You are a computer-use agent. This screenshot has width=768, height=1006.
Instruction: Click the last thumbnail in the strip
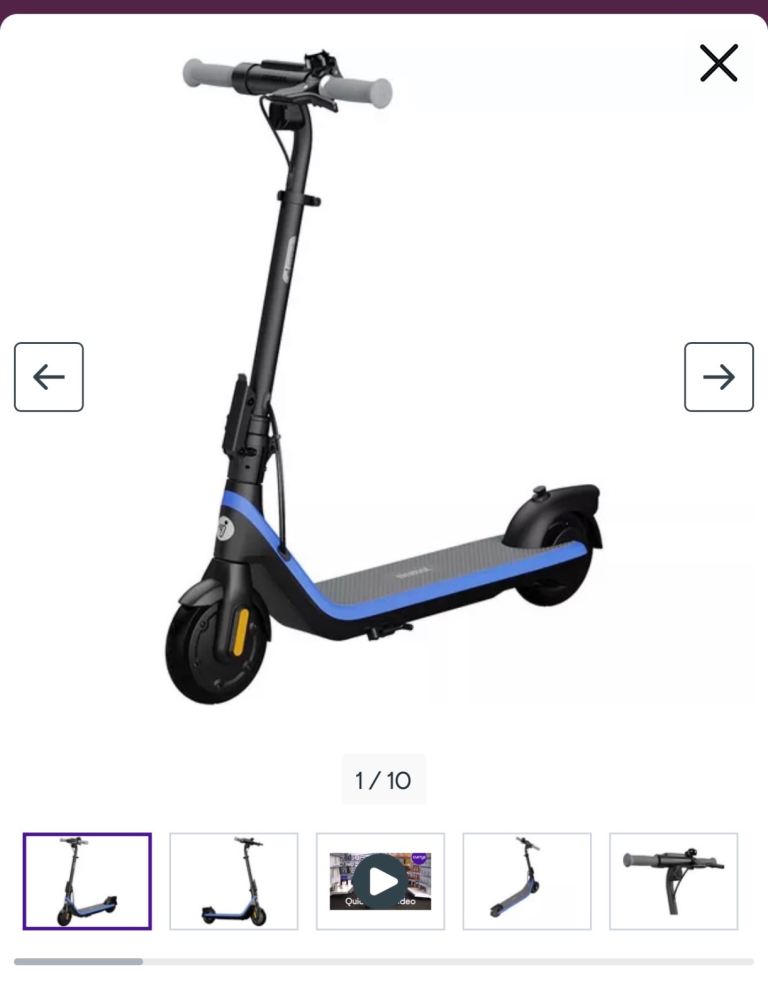coord(673,882)
